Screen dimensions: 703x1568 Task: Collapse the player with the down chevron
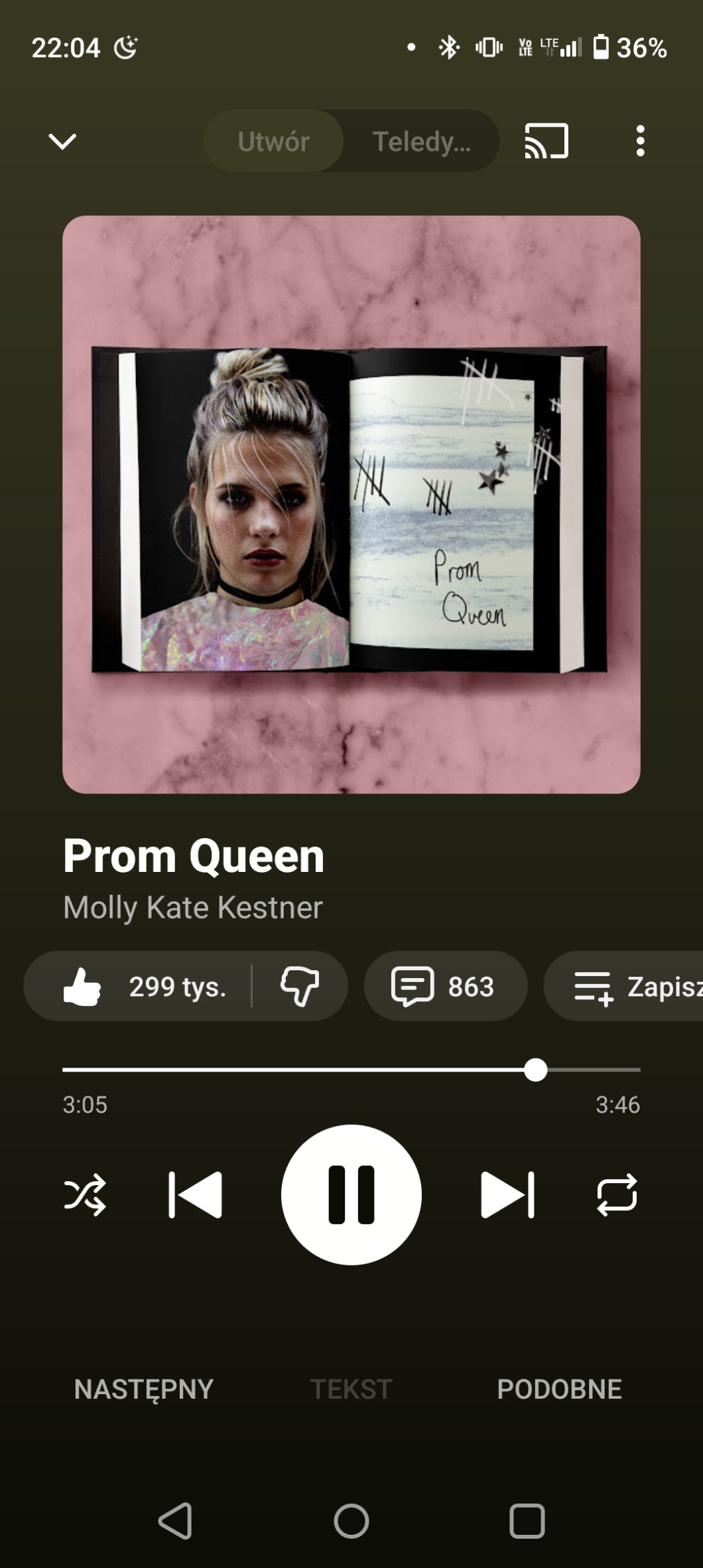(x=62, y=141)
